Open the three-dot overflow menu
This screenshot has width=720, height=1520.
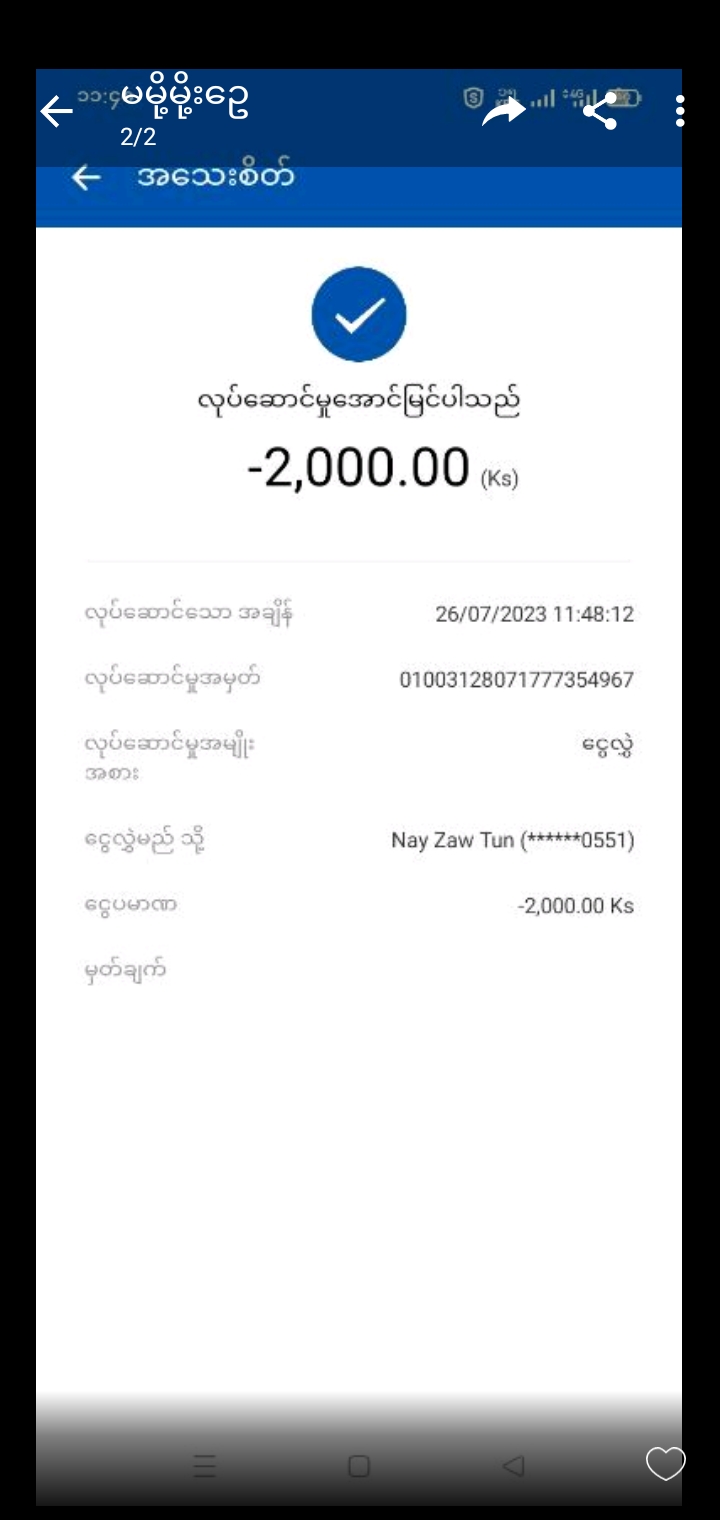680,111
